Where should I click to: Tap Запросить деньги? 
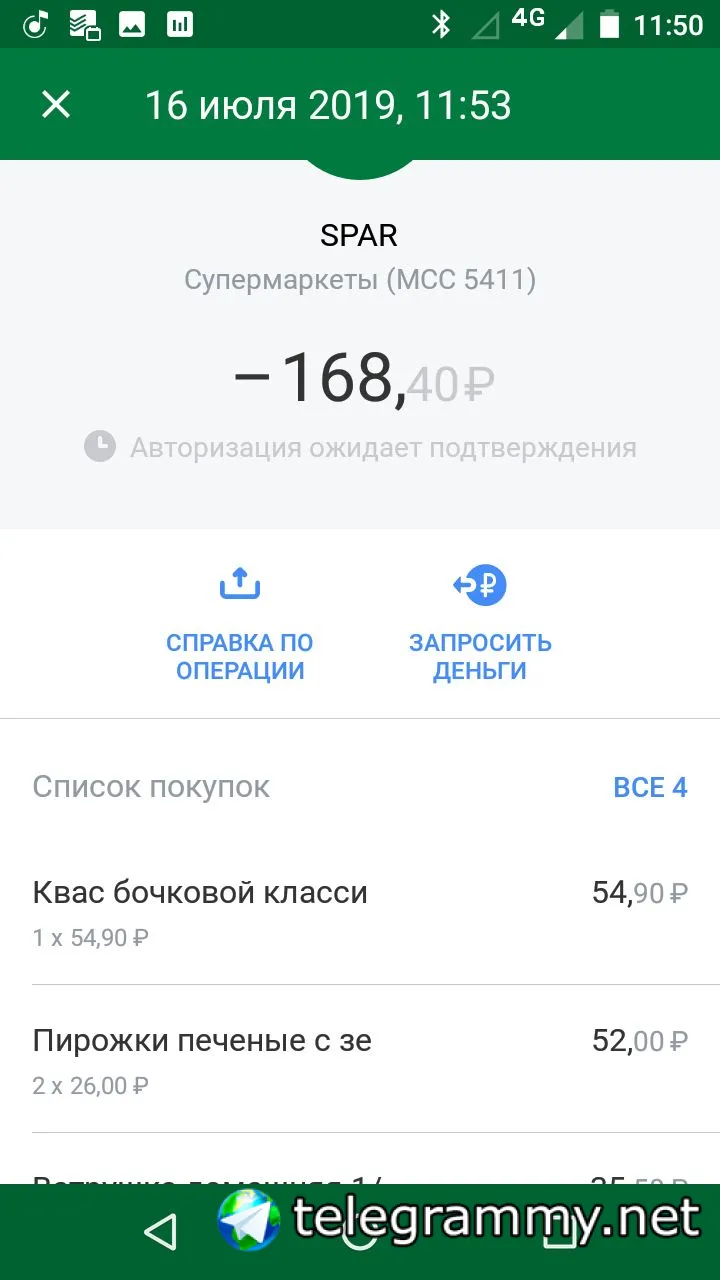click(x=480, y=626)
